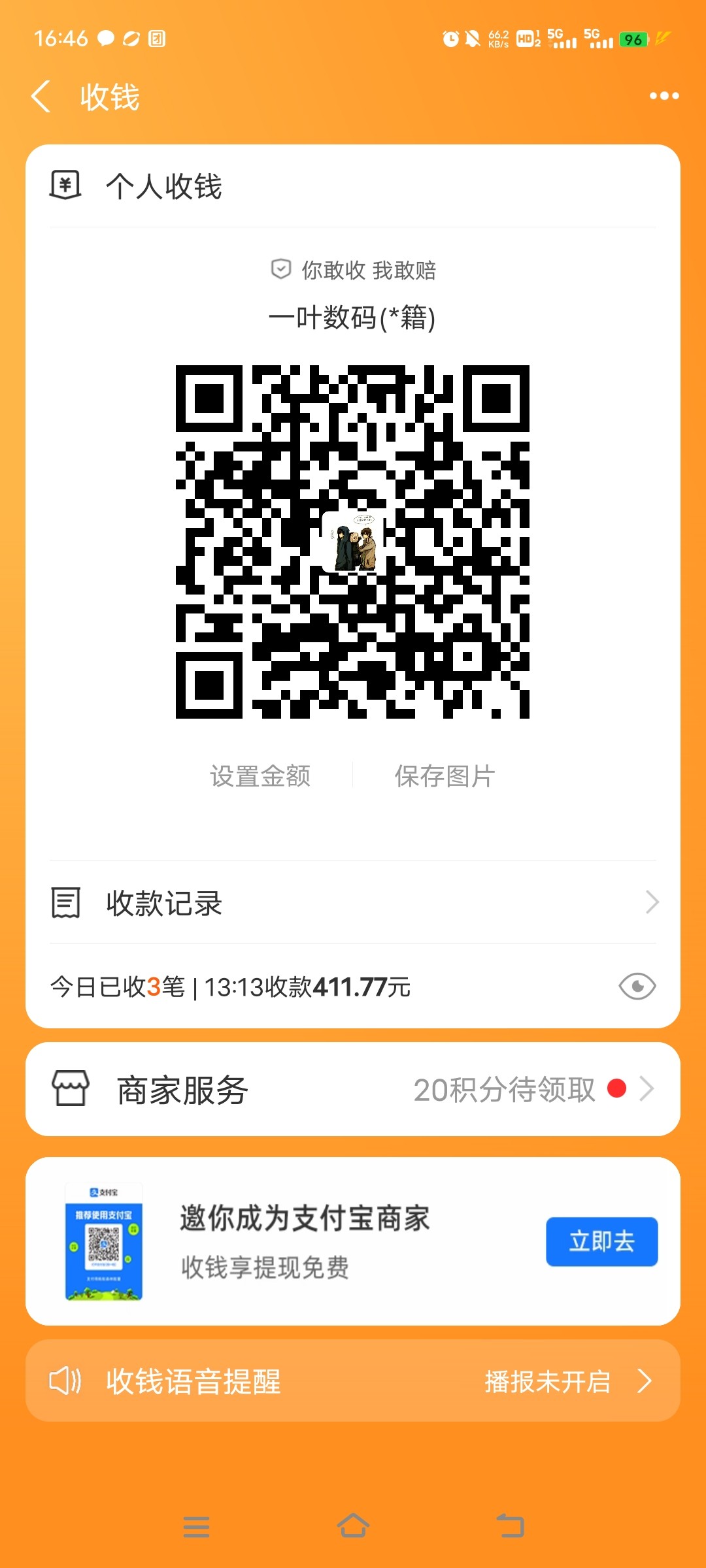
Task: Save the QR code via 保存图片
Action: tap(445, 776)
